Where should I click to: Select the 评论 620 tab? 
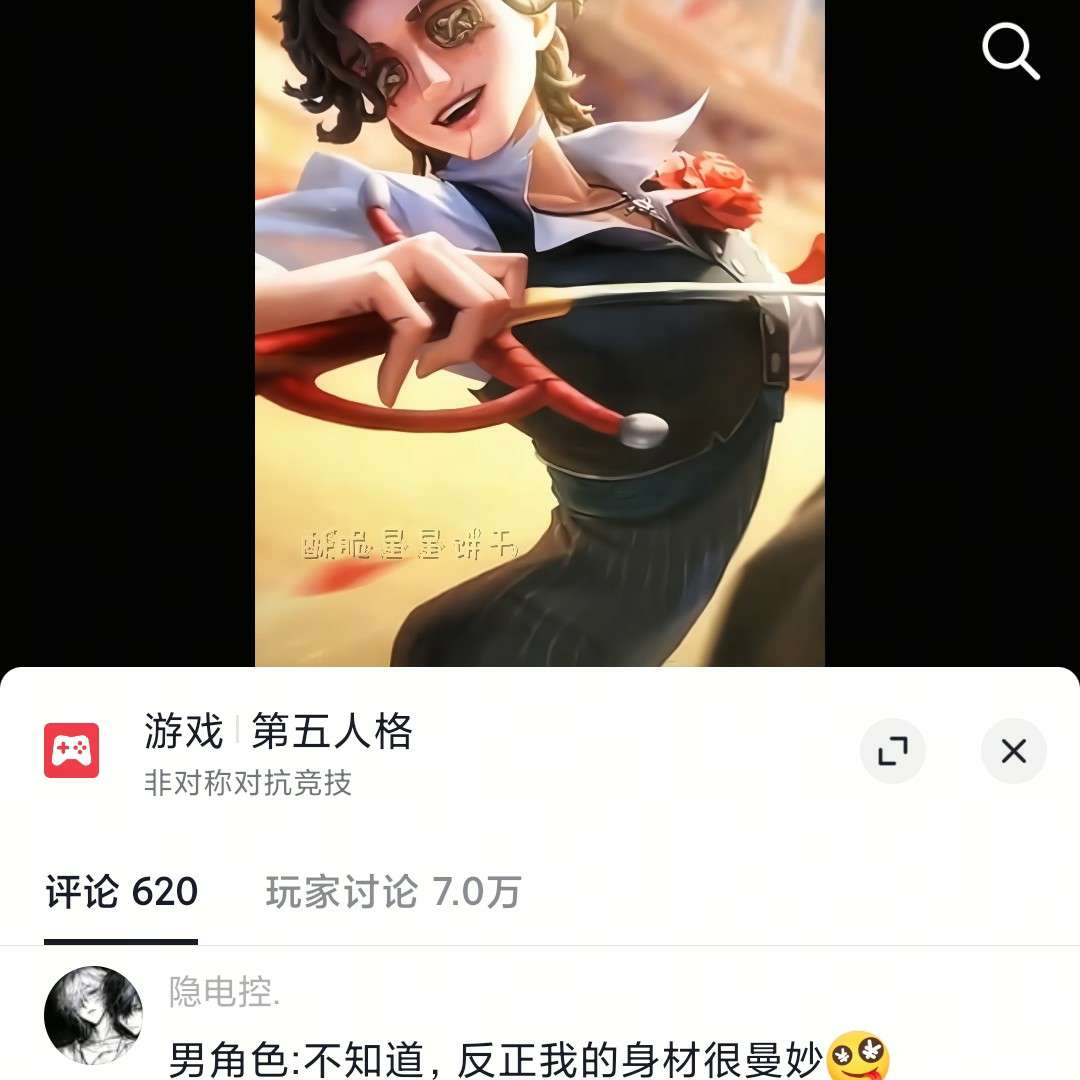click(x=121, y=892)
